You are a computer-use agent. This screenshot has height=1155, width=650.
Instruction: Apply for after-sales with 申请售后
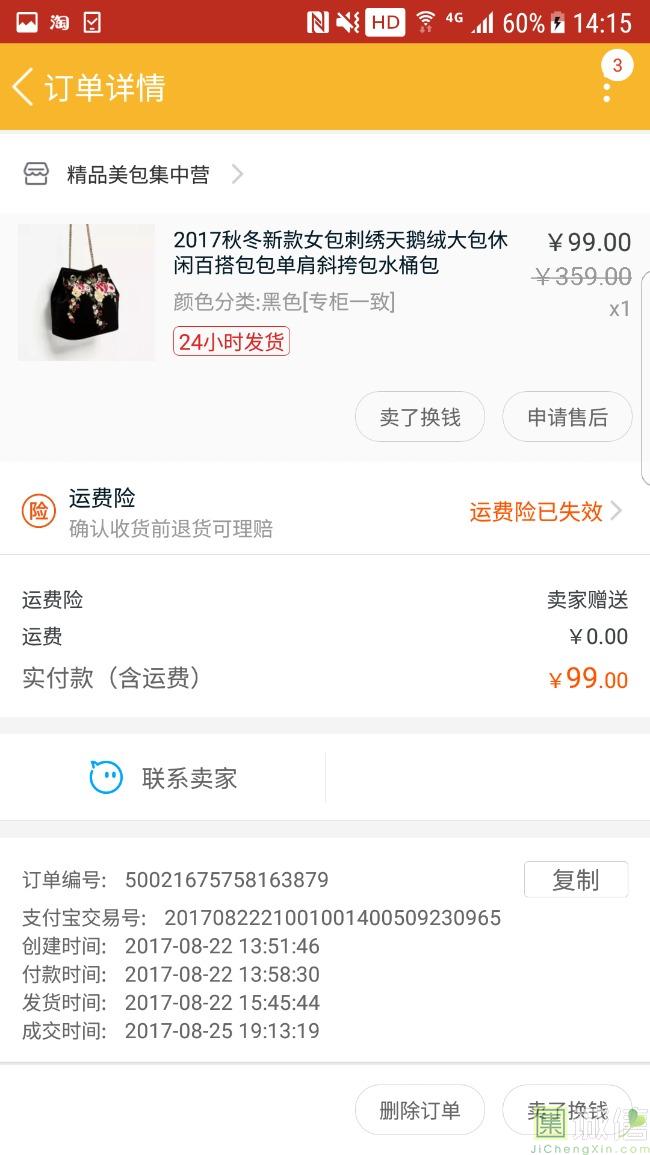click(567, 417)
